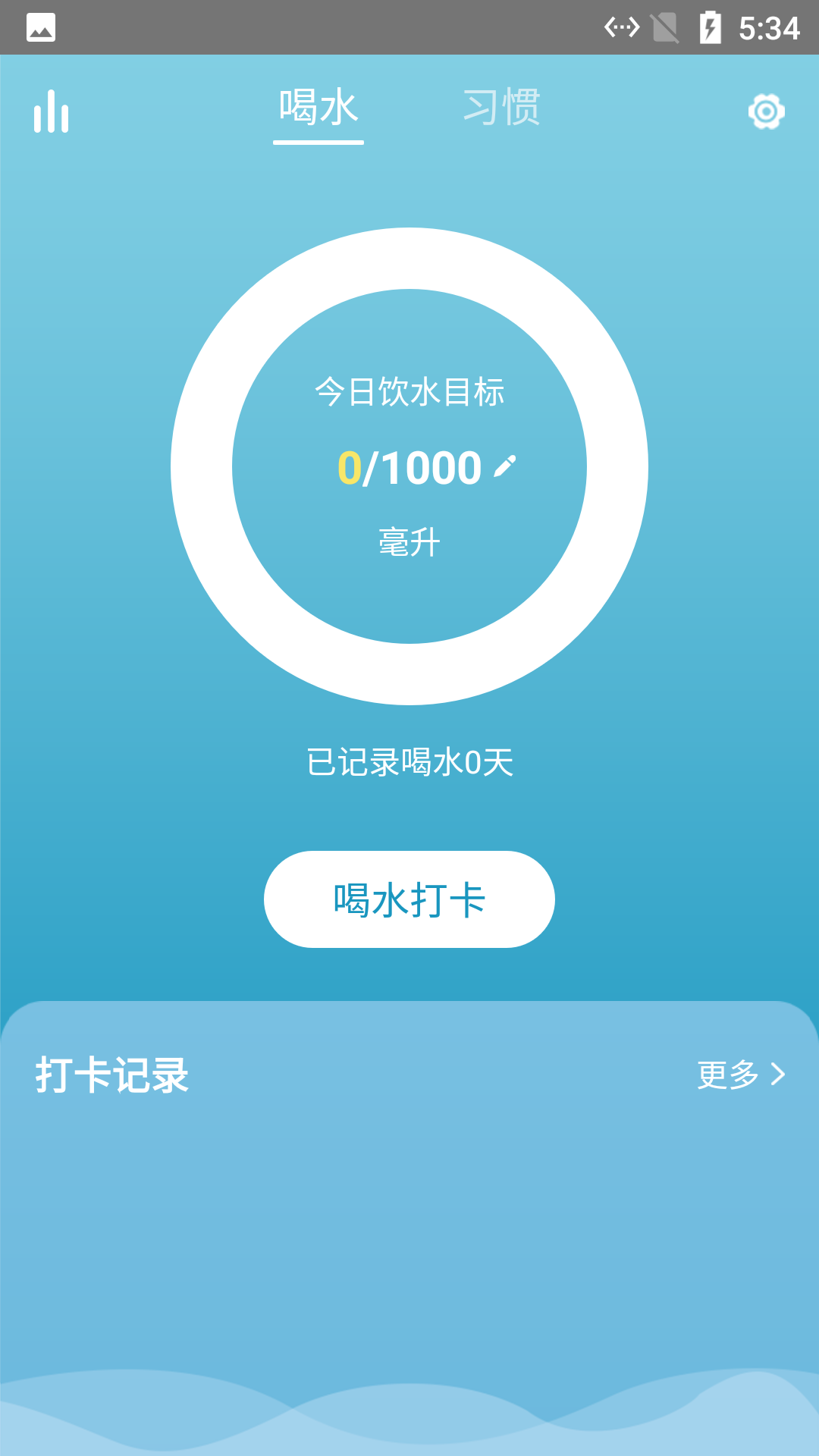Select the 喝水 tab
This screenshot has width=819, height=1456.
click(x=318, y=108)
